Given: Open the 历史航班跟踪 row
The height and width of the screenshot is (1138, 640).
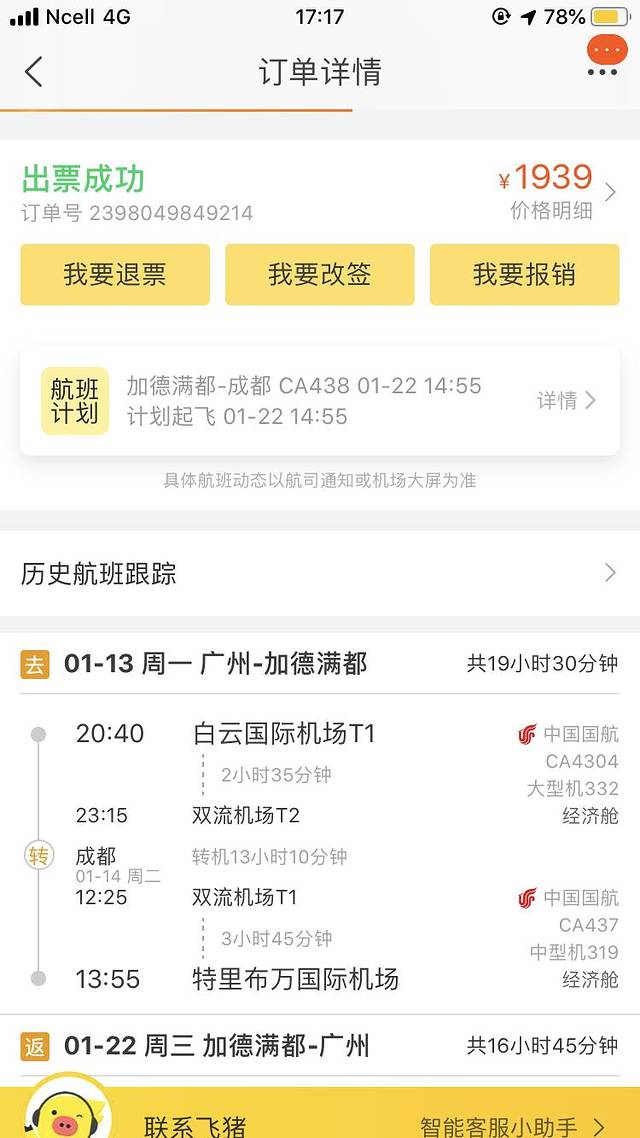Looking at the screenshot, I should point(319,573).
